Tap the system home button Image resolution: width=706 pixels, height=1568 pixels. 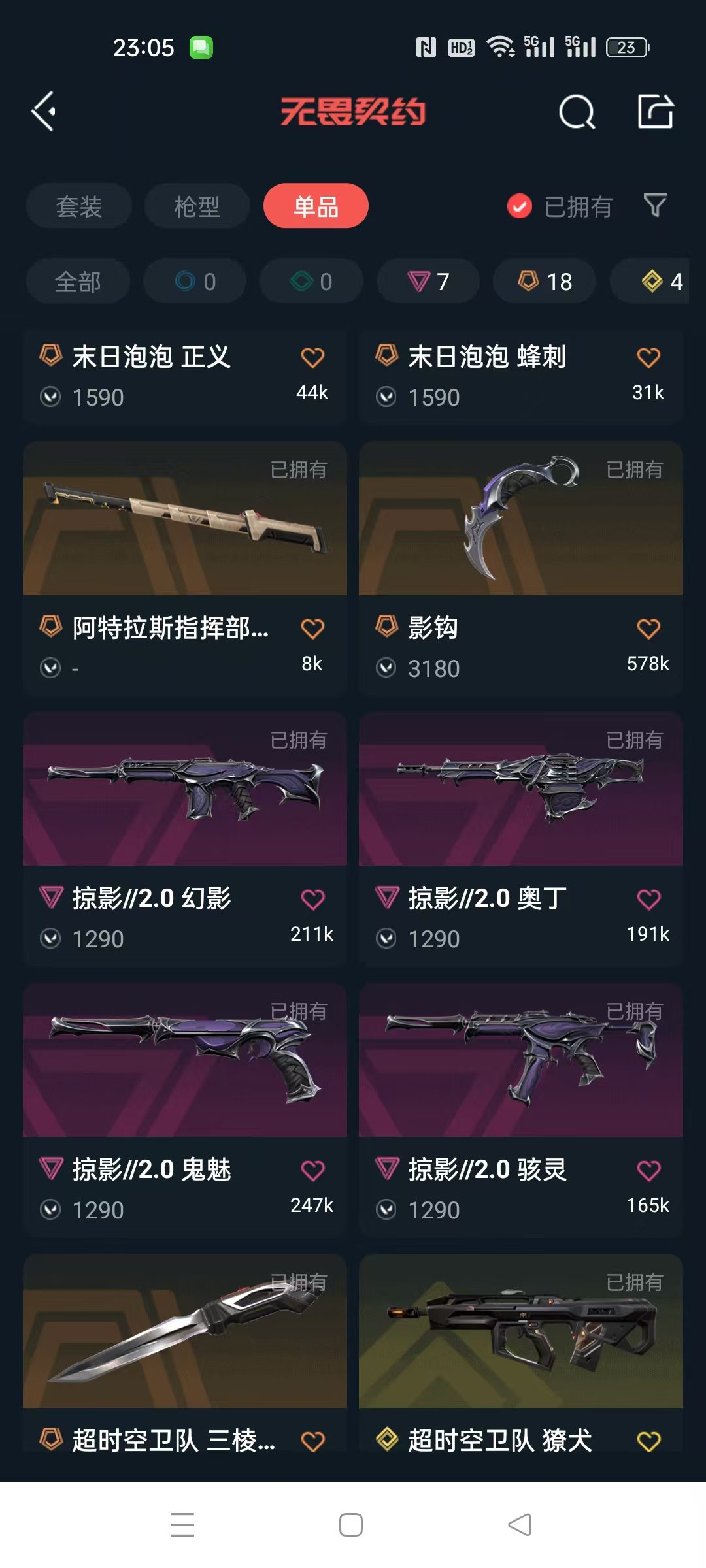click(351, 1525)
